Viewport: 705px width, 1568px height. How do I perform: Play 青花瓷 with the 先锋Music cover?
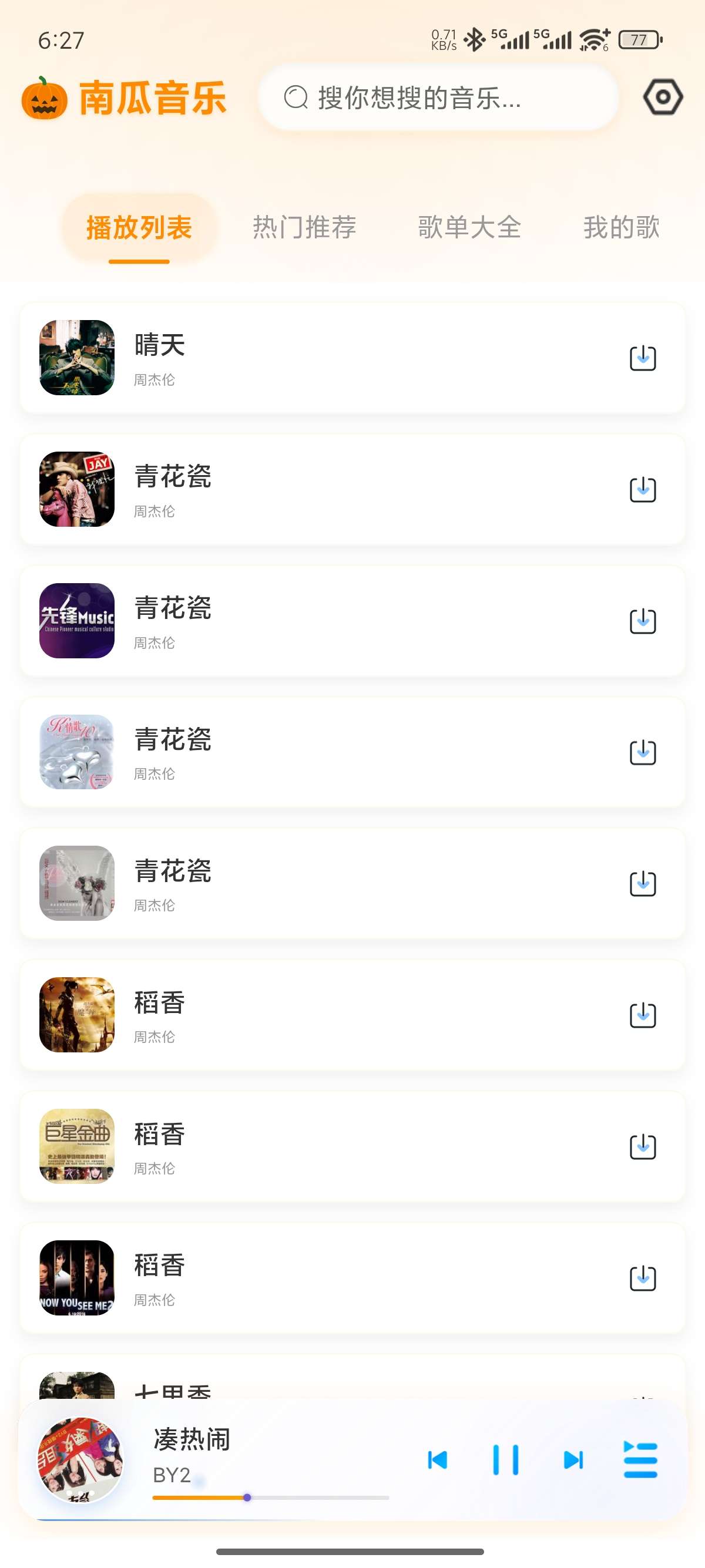tap(304, 621)
